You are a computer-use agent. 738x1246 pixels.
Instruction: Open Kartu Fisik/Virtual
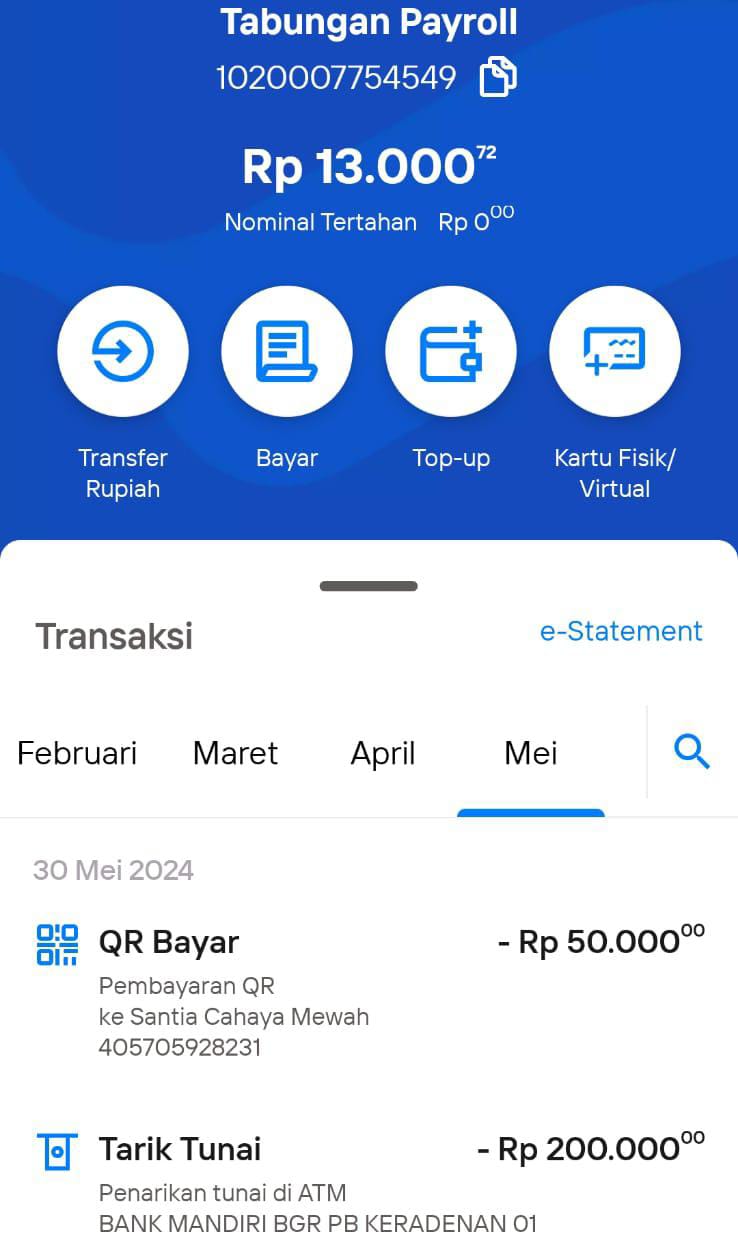615,351
